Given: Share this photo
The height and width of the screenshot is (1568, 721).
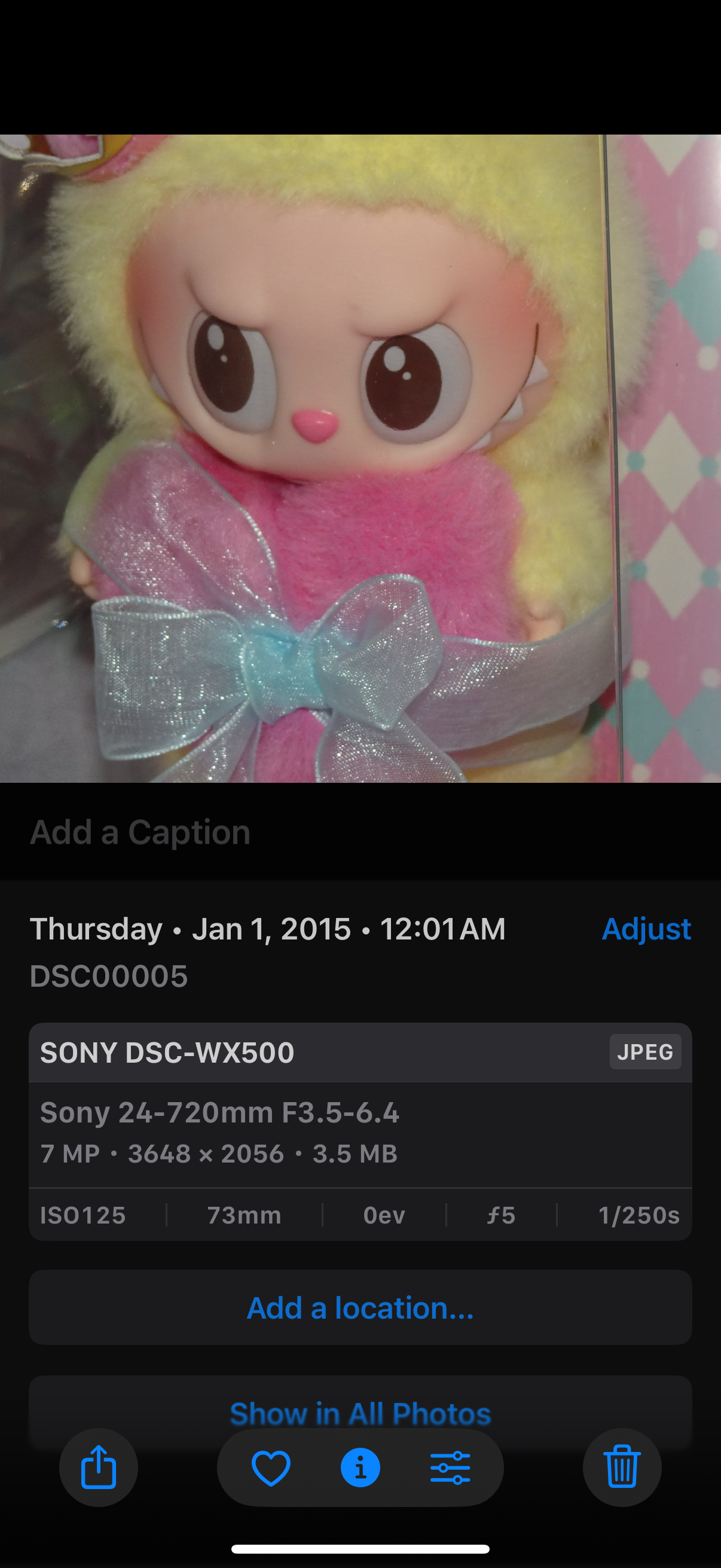Looking at the screenshot, I should click(98, 1468).
